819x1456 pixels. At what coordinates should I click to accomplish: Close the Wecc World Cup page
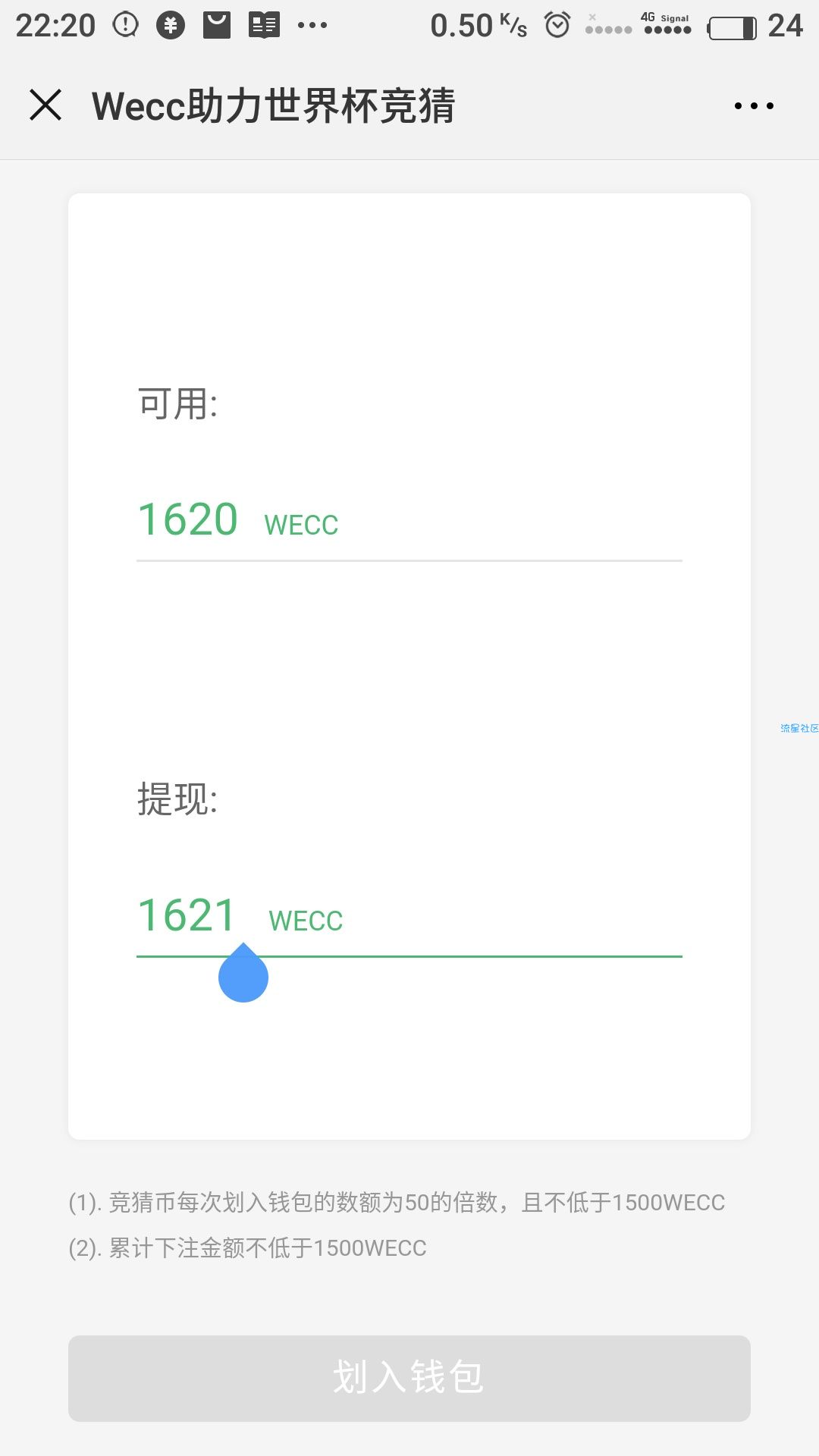(x=45, y=105)
